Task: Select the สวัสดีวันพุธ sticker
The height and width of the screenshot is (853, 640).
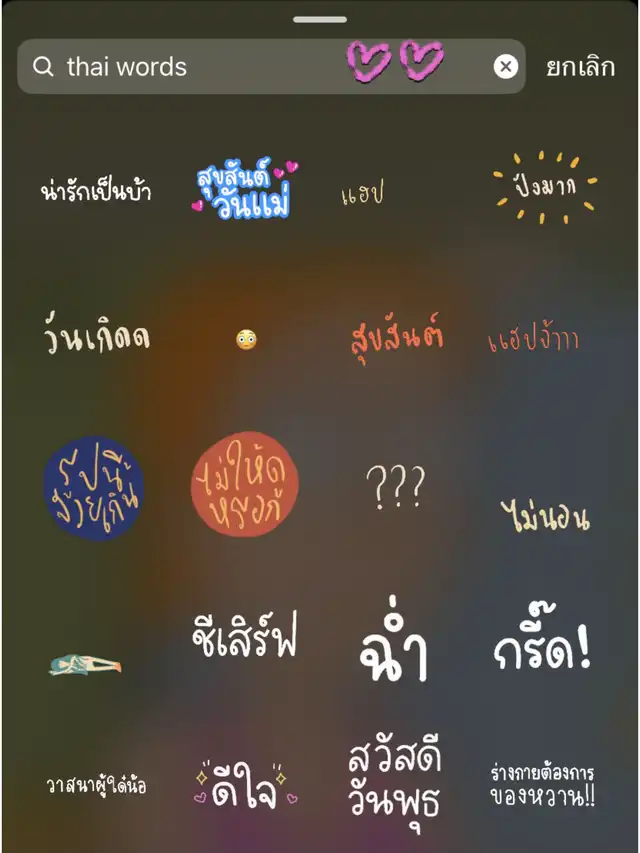Action: click(x=396, y=779)
